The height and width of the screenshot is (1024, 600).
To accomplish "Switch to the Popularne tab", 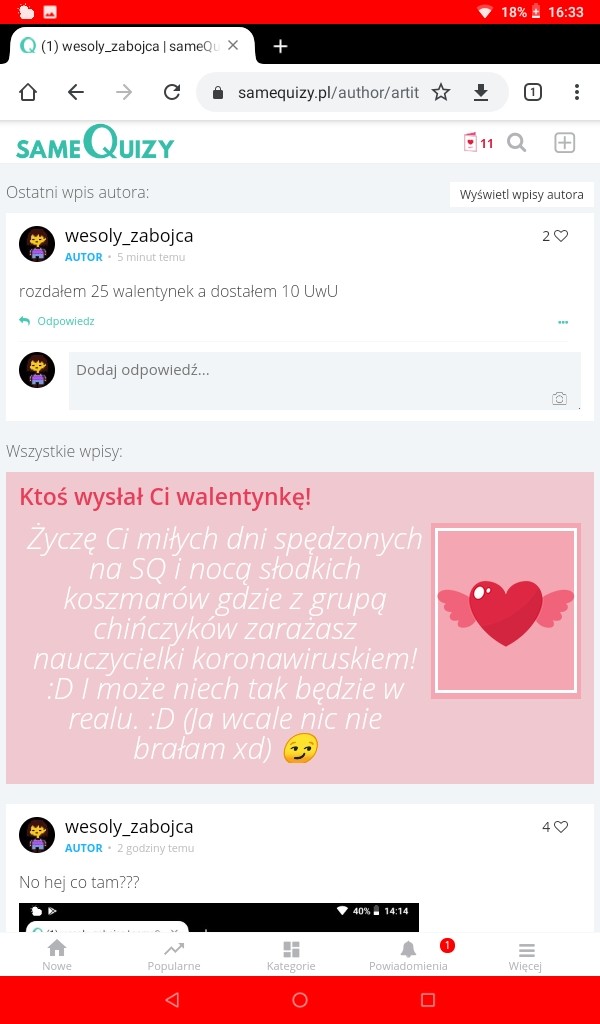I will tap(174, 955).
